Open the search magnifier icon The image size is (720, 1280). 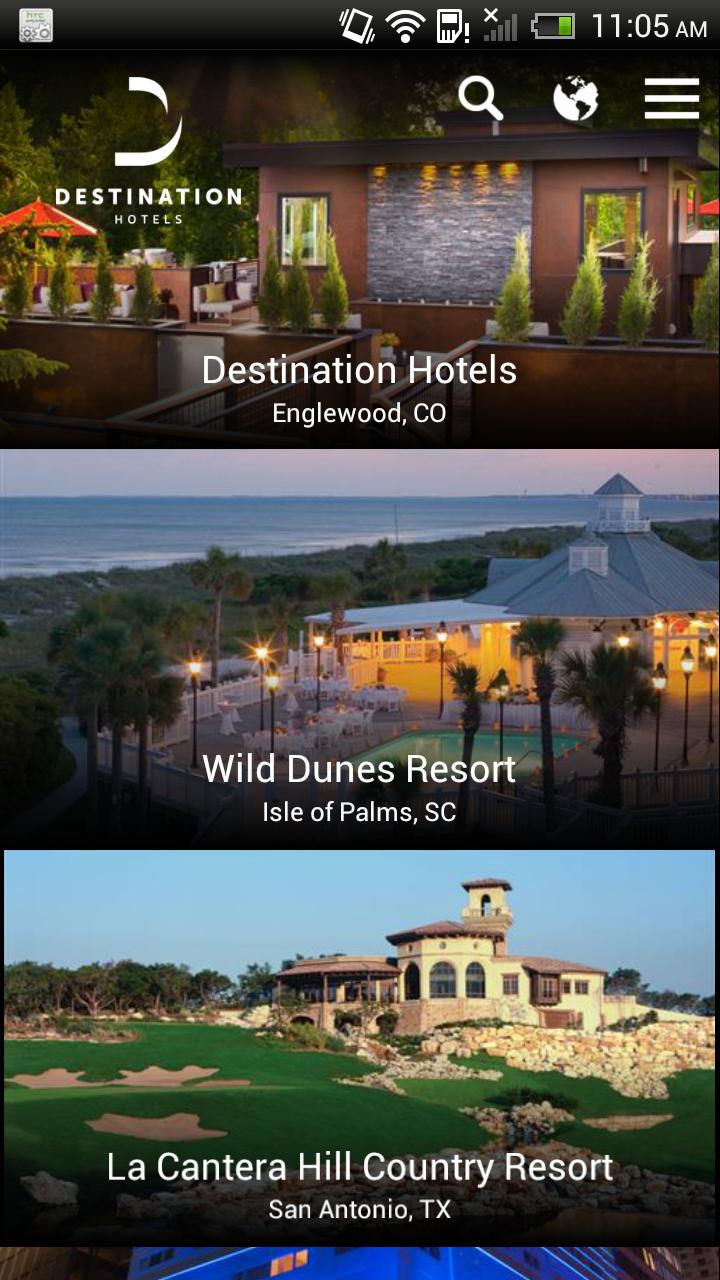click(x=480, y=99)
